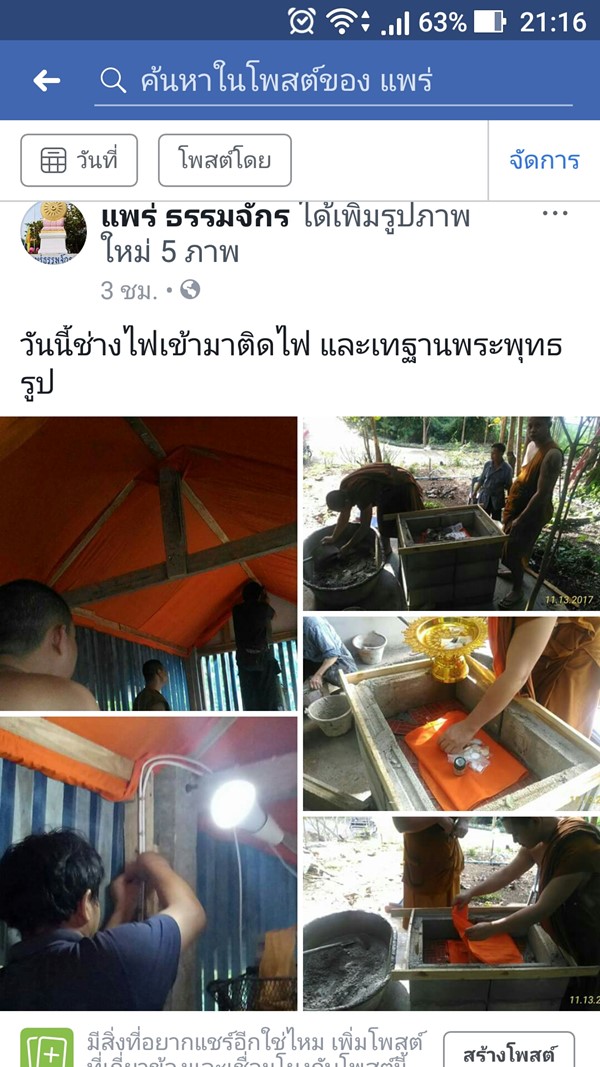Open the วันที่ date filter
Image resolution: width=600 pixels, height=1067 pixels.
pos(79,161)
